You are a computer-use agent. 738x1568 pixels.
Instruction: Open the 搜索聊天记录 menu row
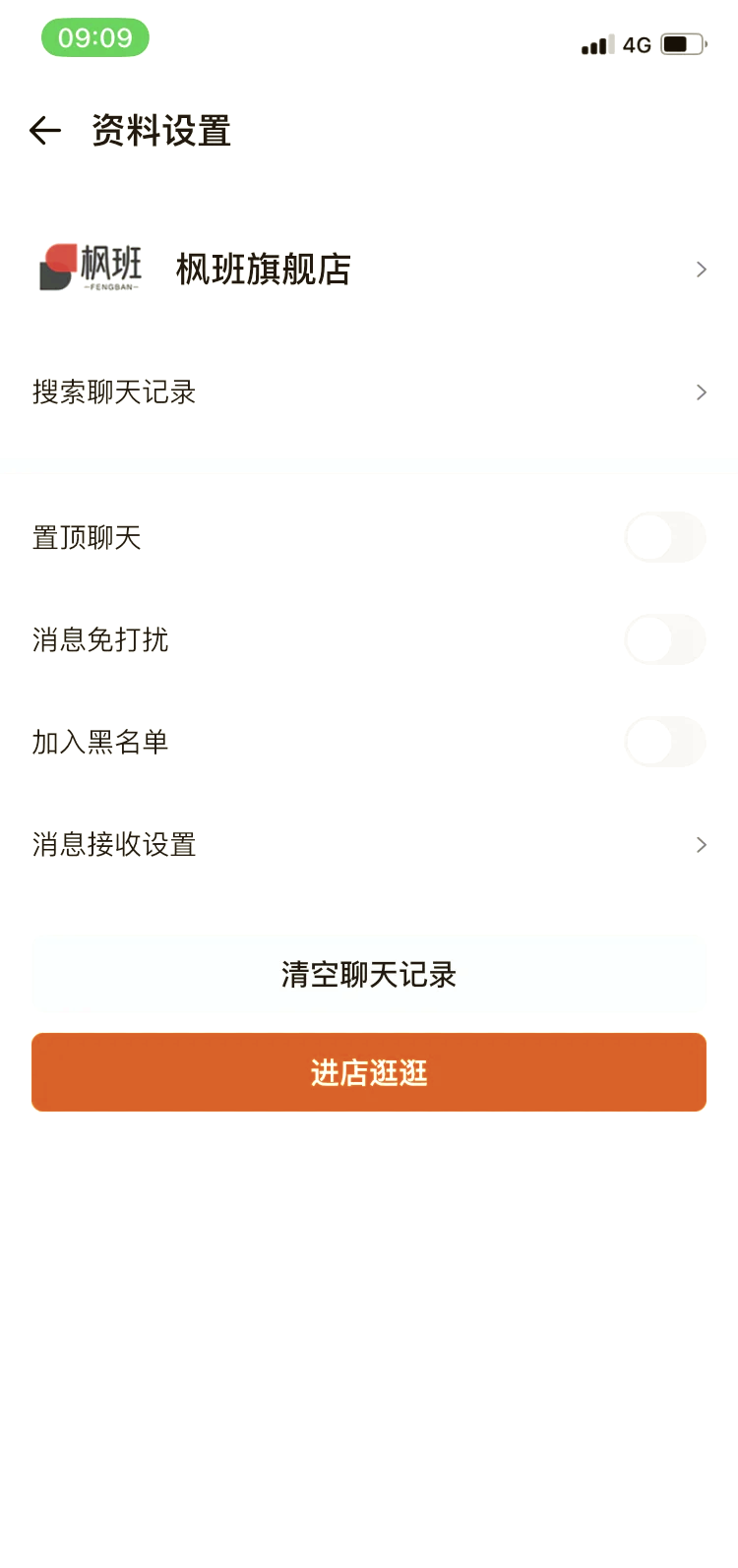[x=113, y=392]
